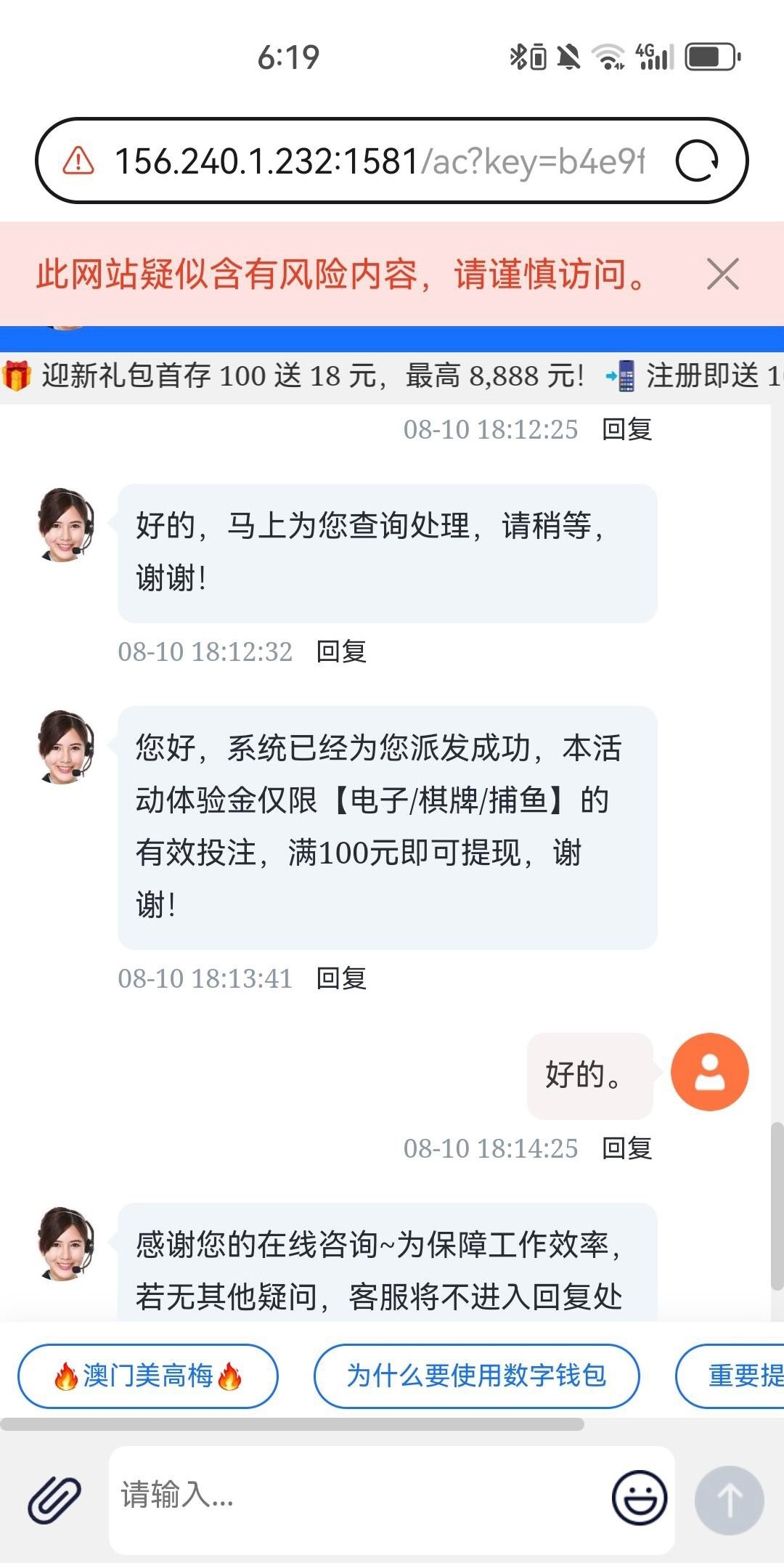Screen dimensions: 784x1563
Task: Reply to the 18:12:25 message
Action: pos(627,429)
